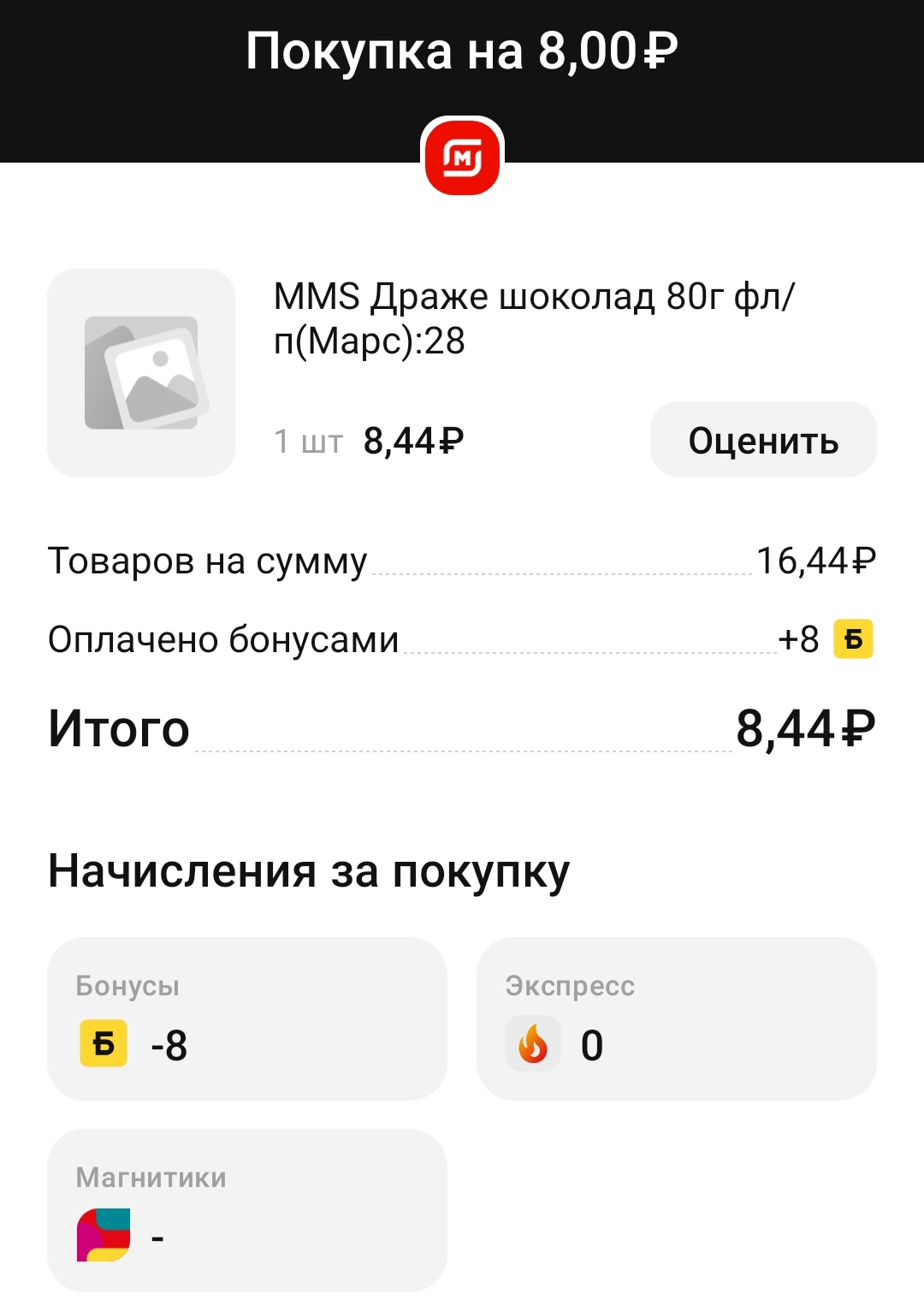Open the Магнитики accrual card
The image size is (924, 1312).
tap(247, 1210)
